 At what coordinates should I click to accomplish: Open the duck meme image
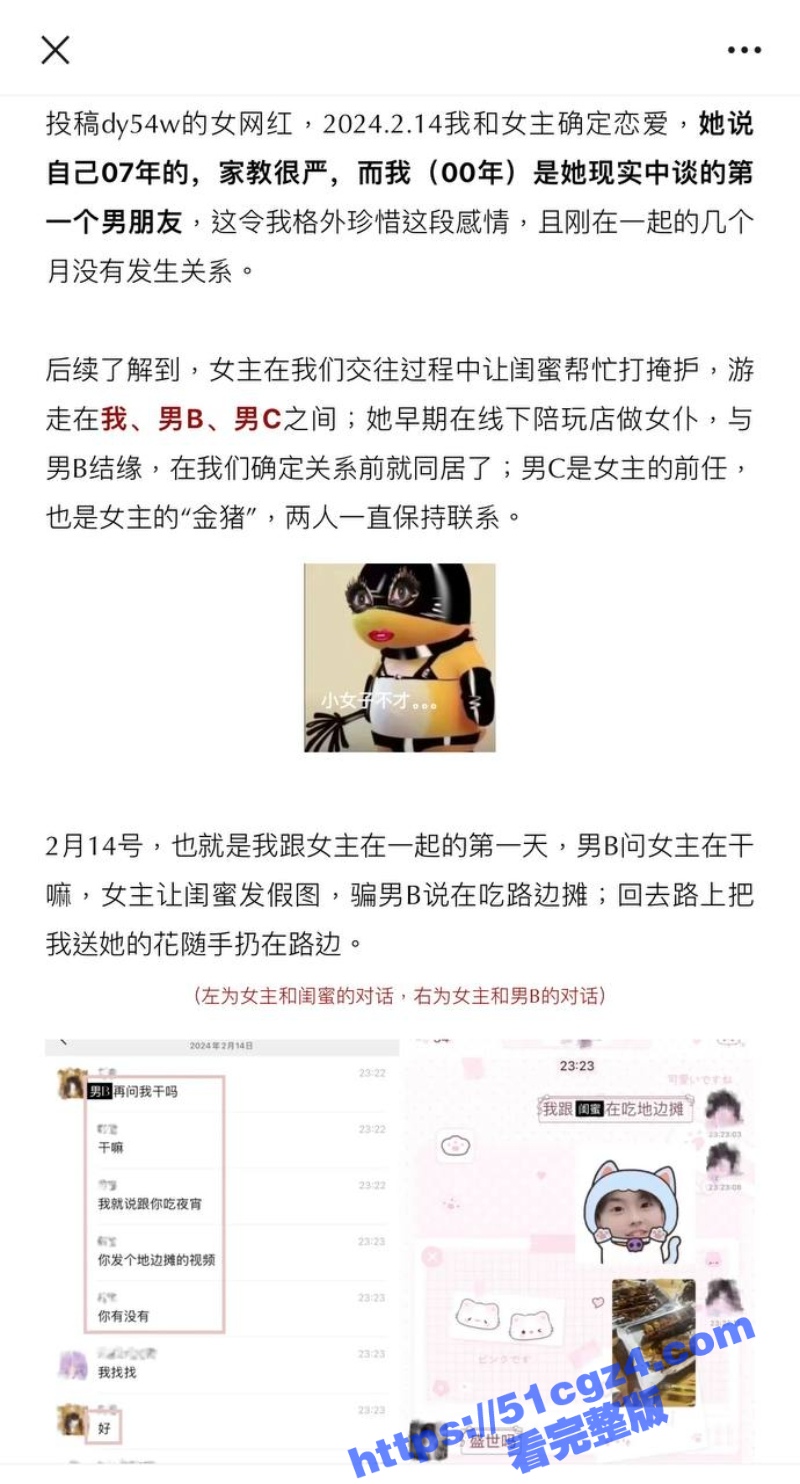pyautogui.click(x=400, y=657)
